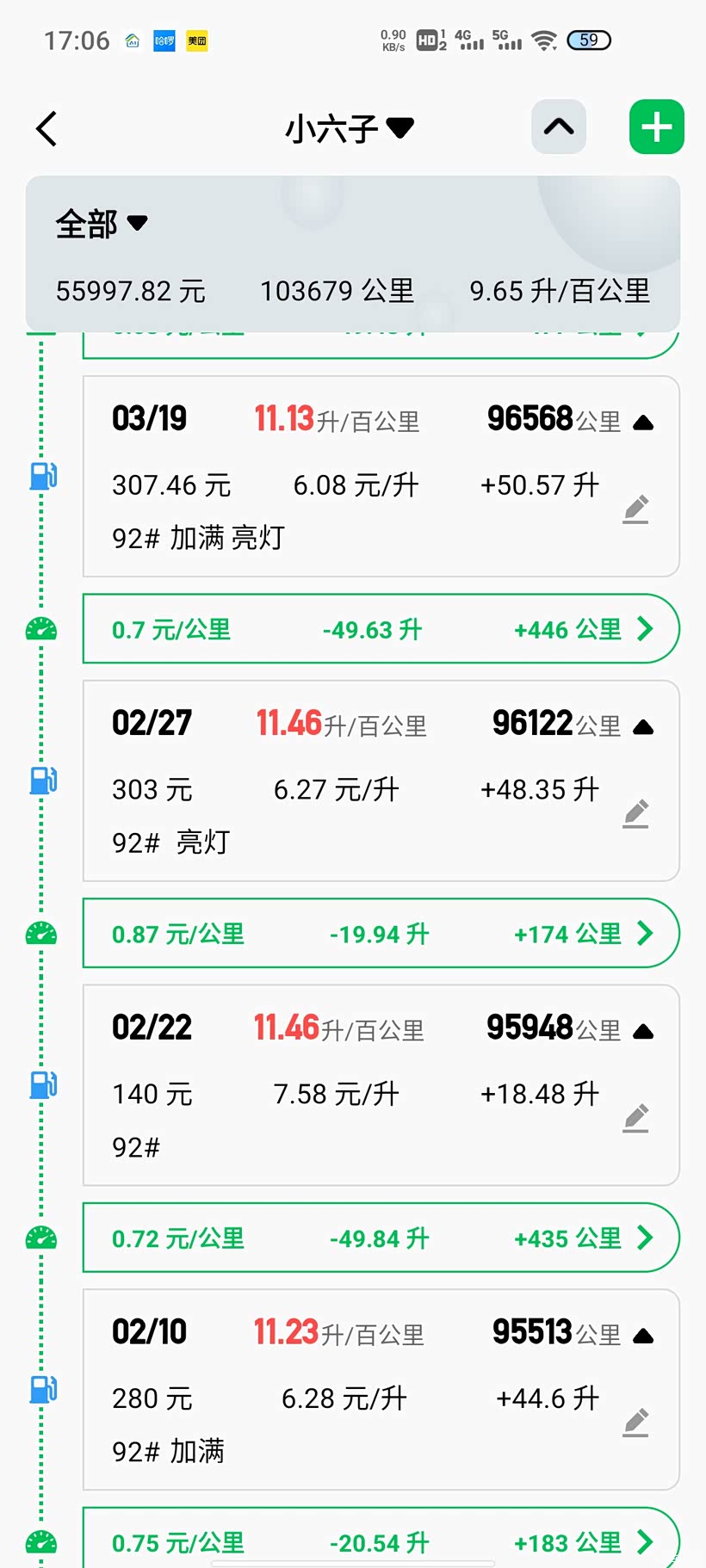Collapse the 03/19 entry at 96568 公里
This screenshot has height=1568, width=706.
click(x=643, y=423)
